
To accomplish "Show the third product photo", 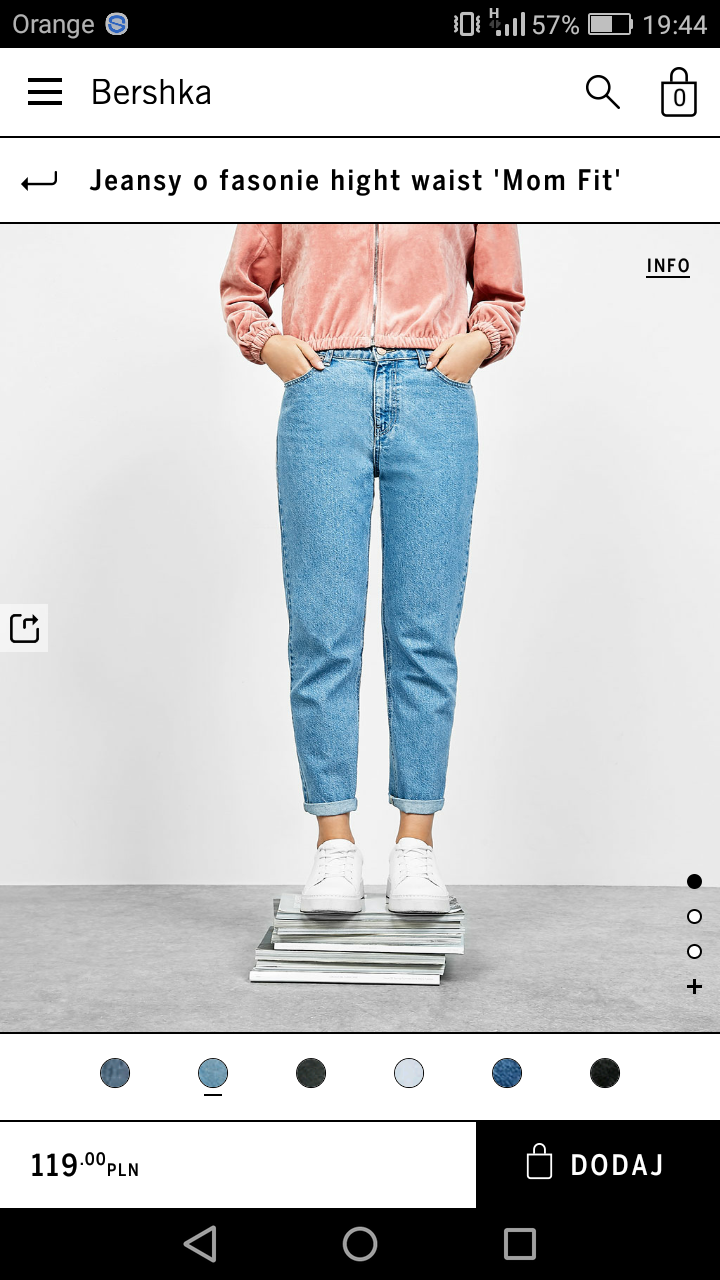I will pos(694,951).
